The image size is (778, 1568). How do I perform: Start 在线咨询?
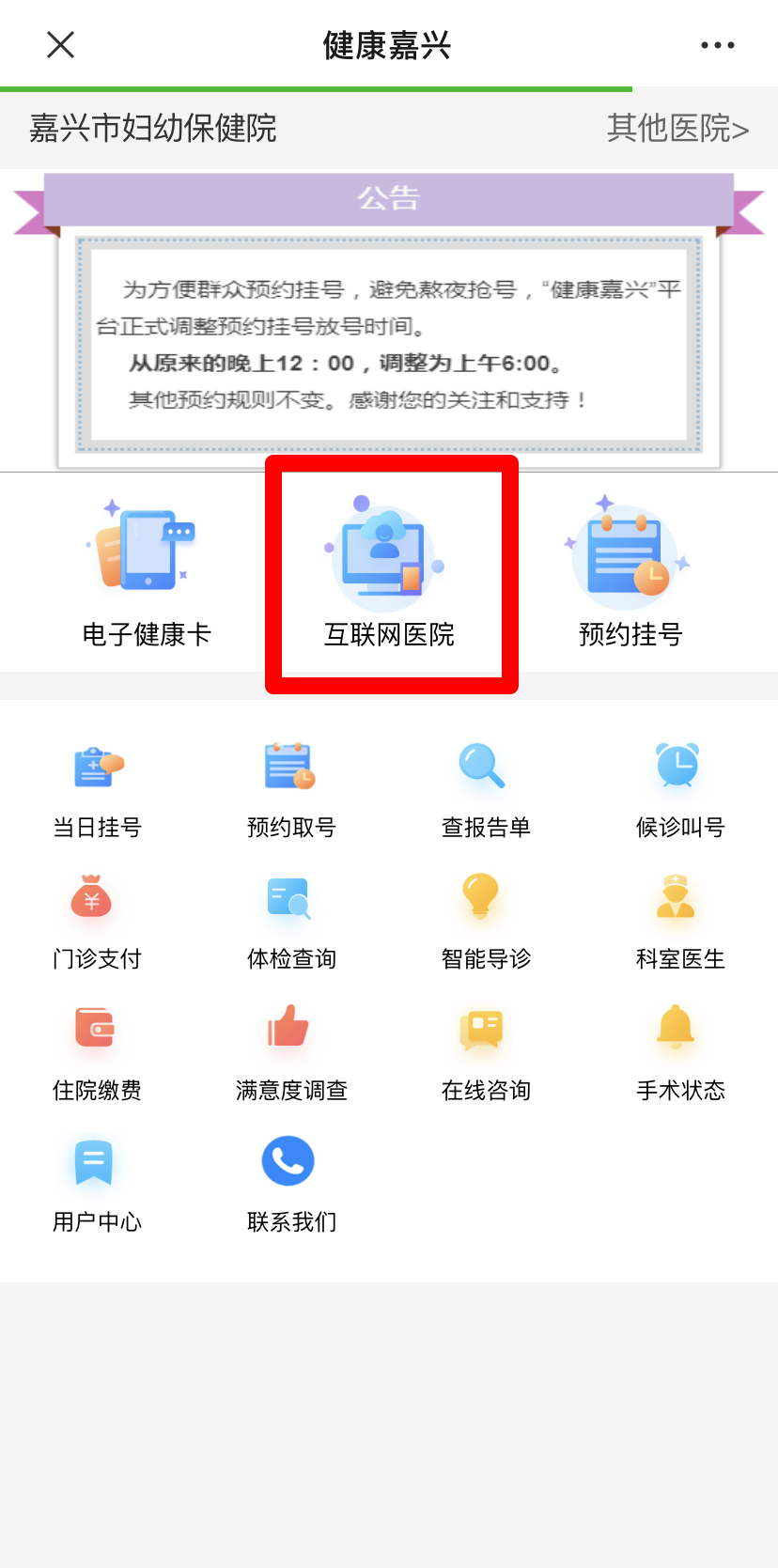[x=486, y=1054]
